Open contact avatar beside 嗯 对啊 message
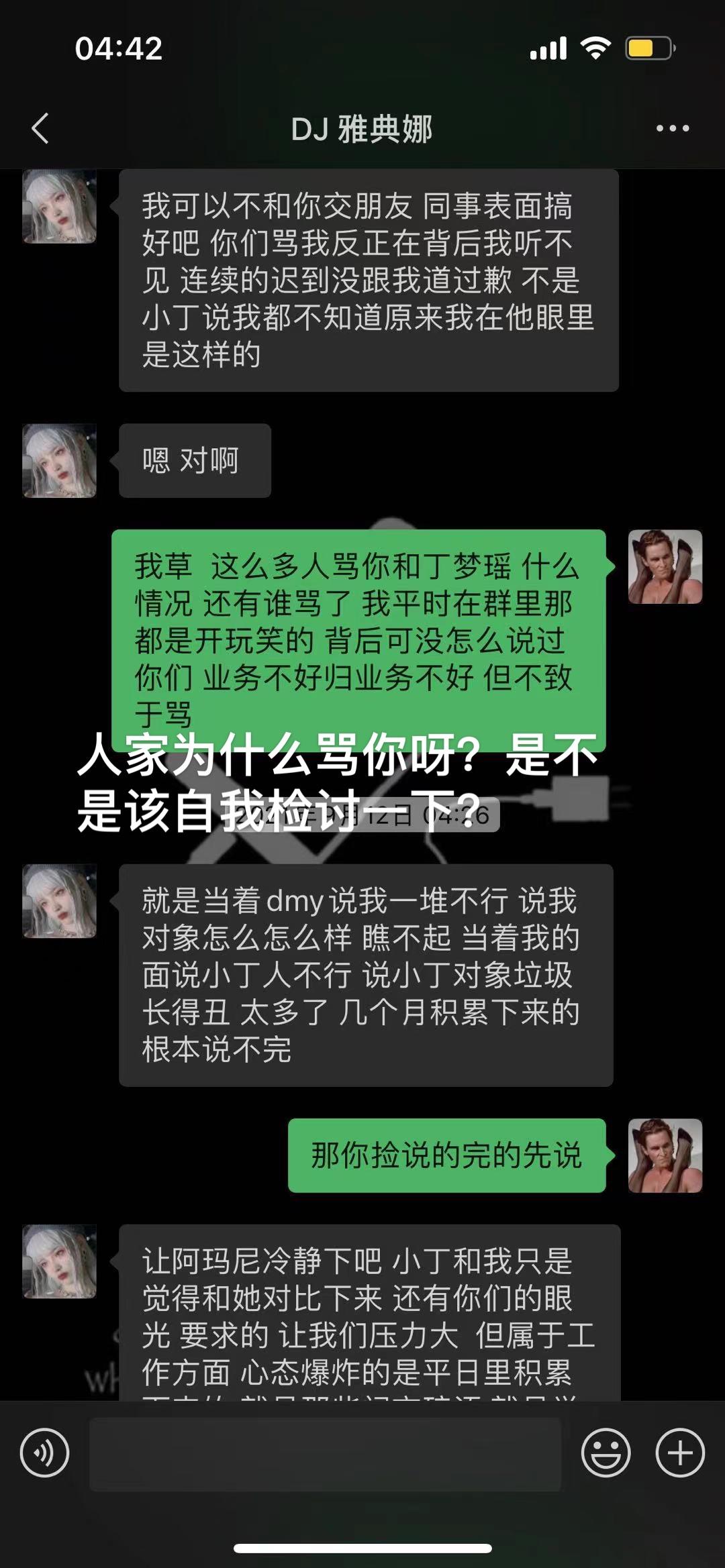Viewport: 725px width, 1568px height. click(x=60, y=461)
